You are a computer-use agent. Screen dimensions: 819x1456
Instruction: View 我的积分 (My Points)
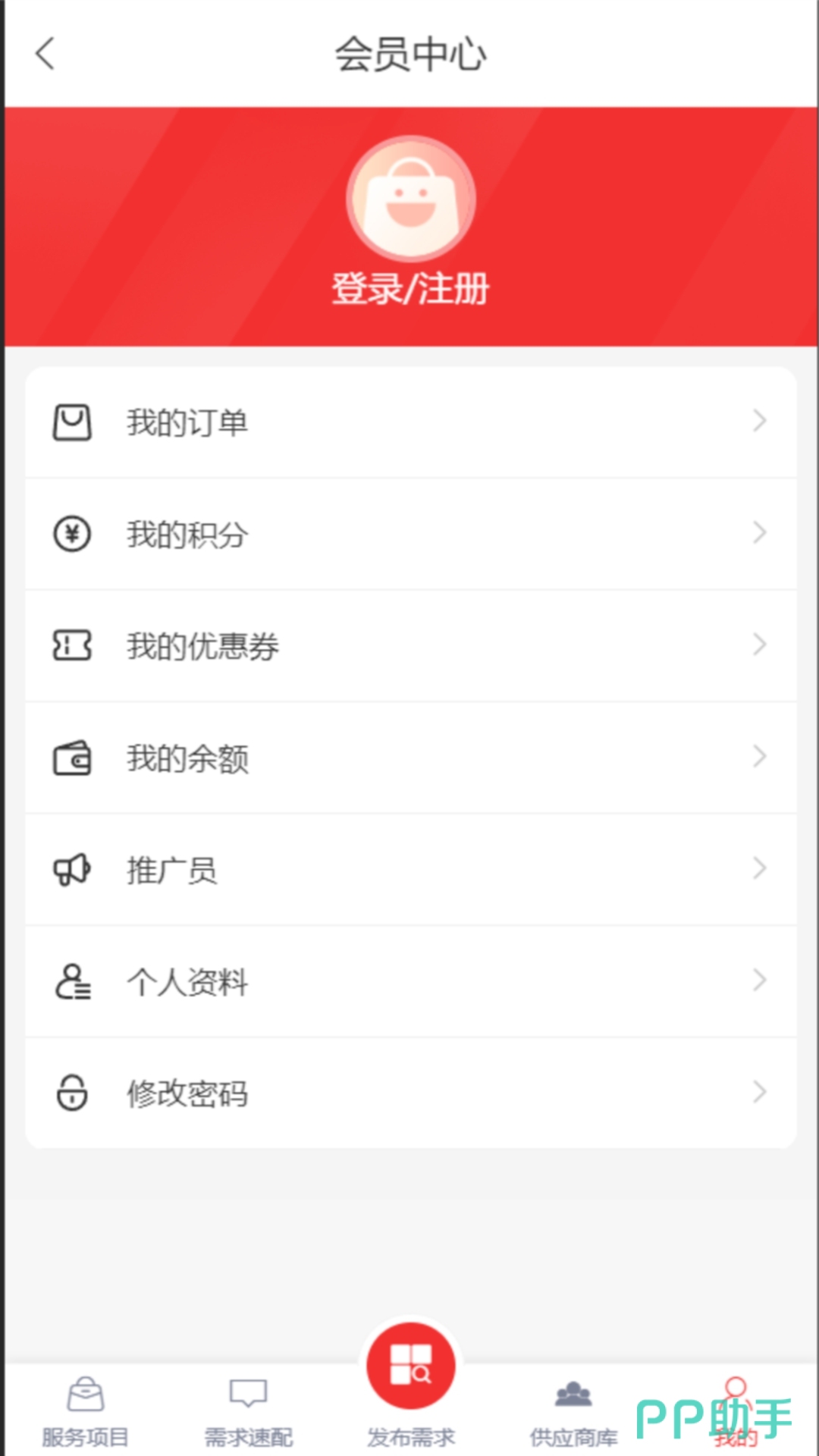(x=410, y=534)
